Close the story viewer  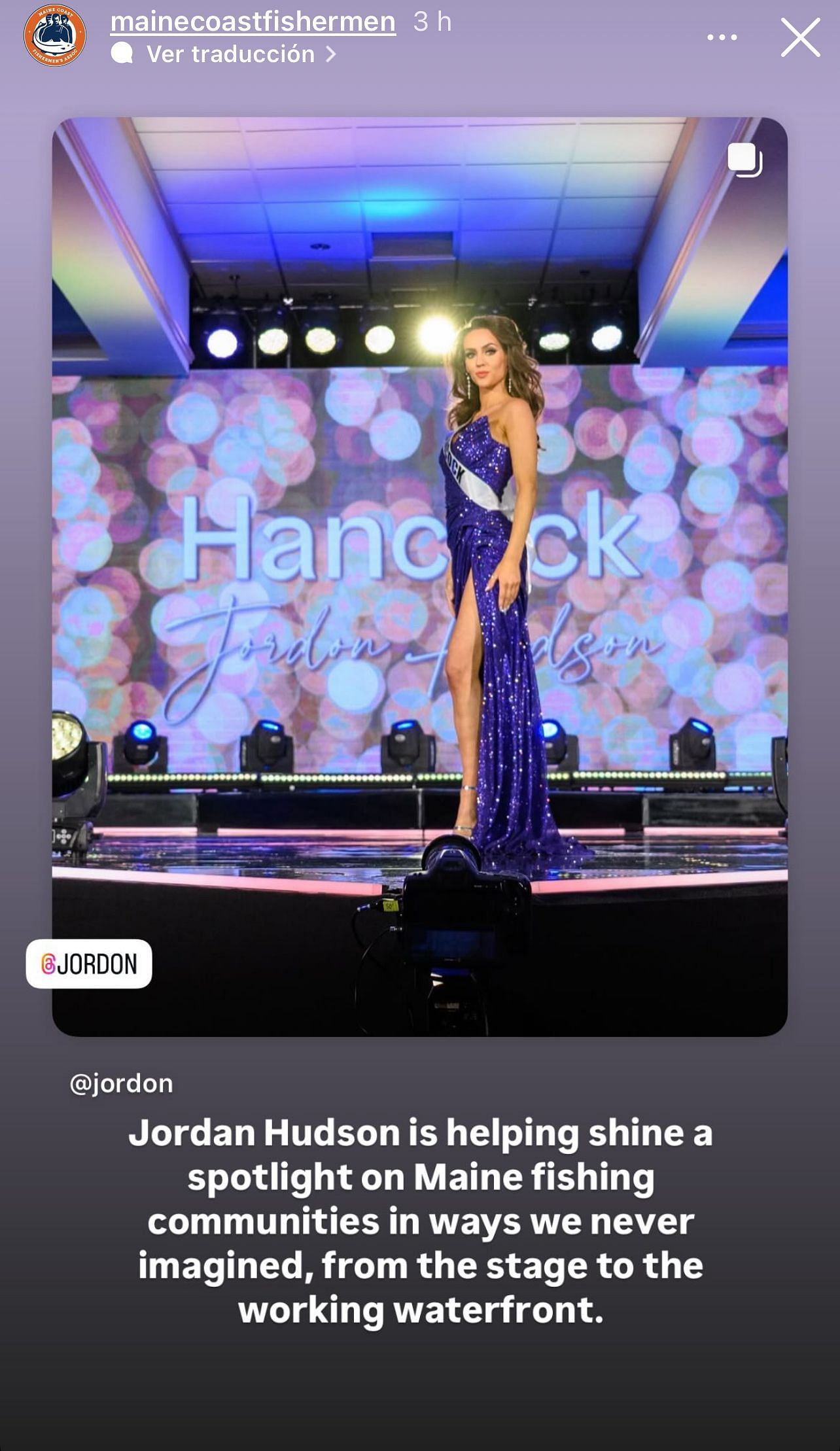(x=800, y=38)
